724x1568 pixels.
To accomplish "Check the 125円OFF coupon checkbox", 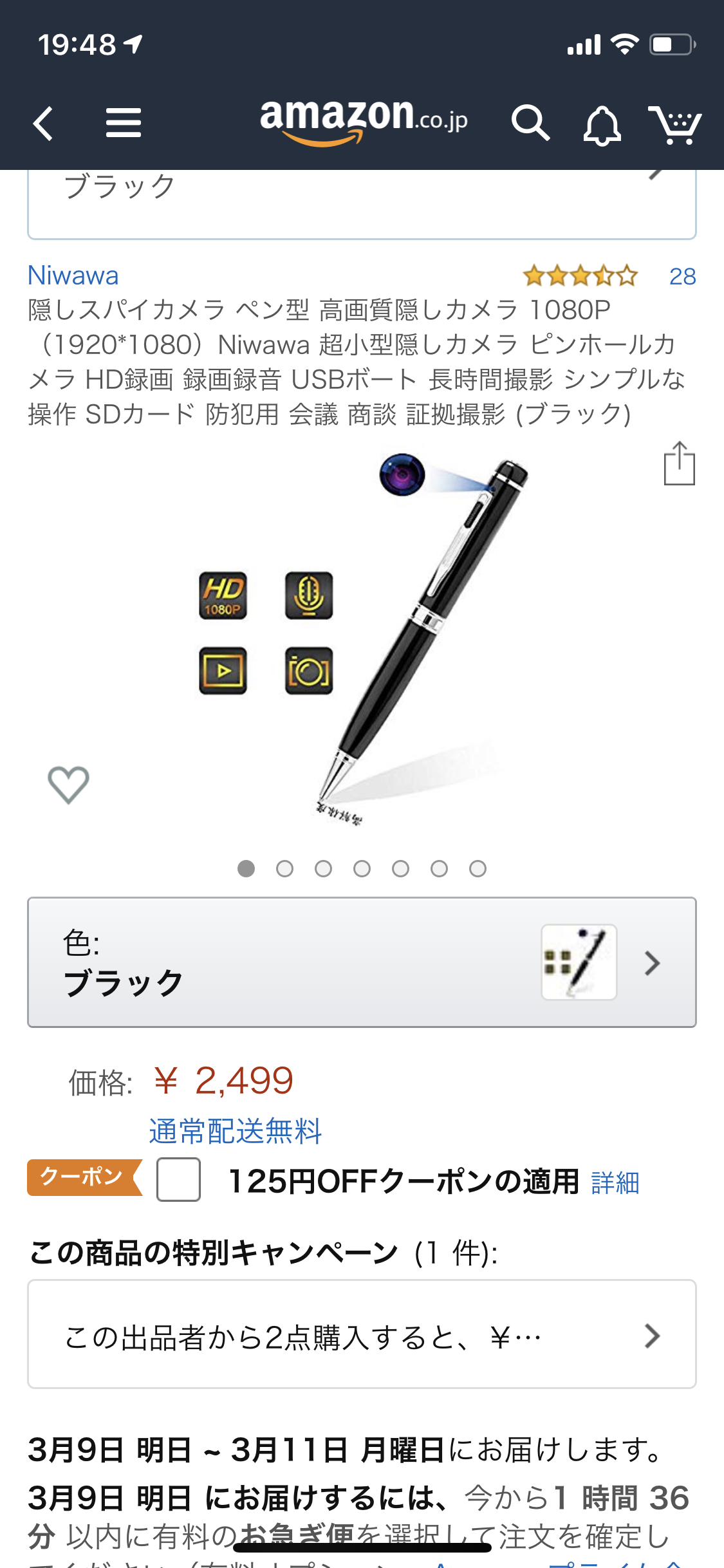I will pos(178,1181).
